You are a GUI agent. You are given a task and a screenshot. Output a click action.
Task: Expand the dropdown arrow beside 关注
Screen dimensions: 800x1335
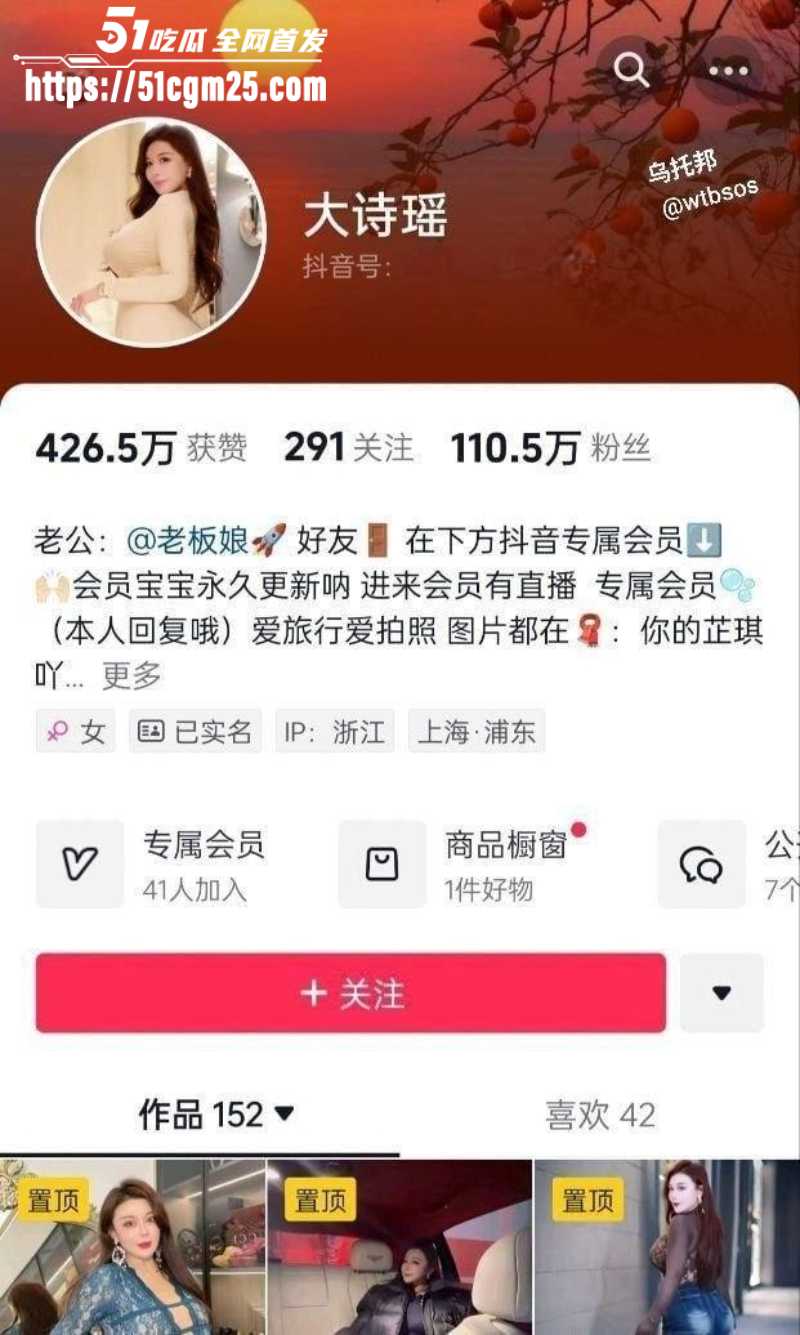(721, 993)
